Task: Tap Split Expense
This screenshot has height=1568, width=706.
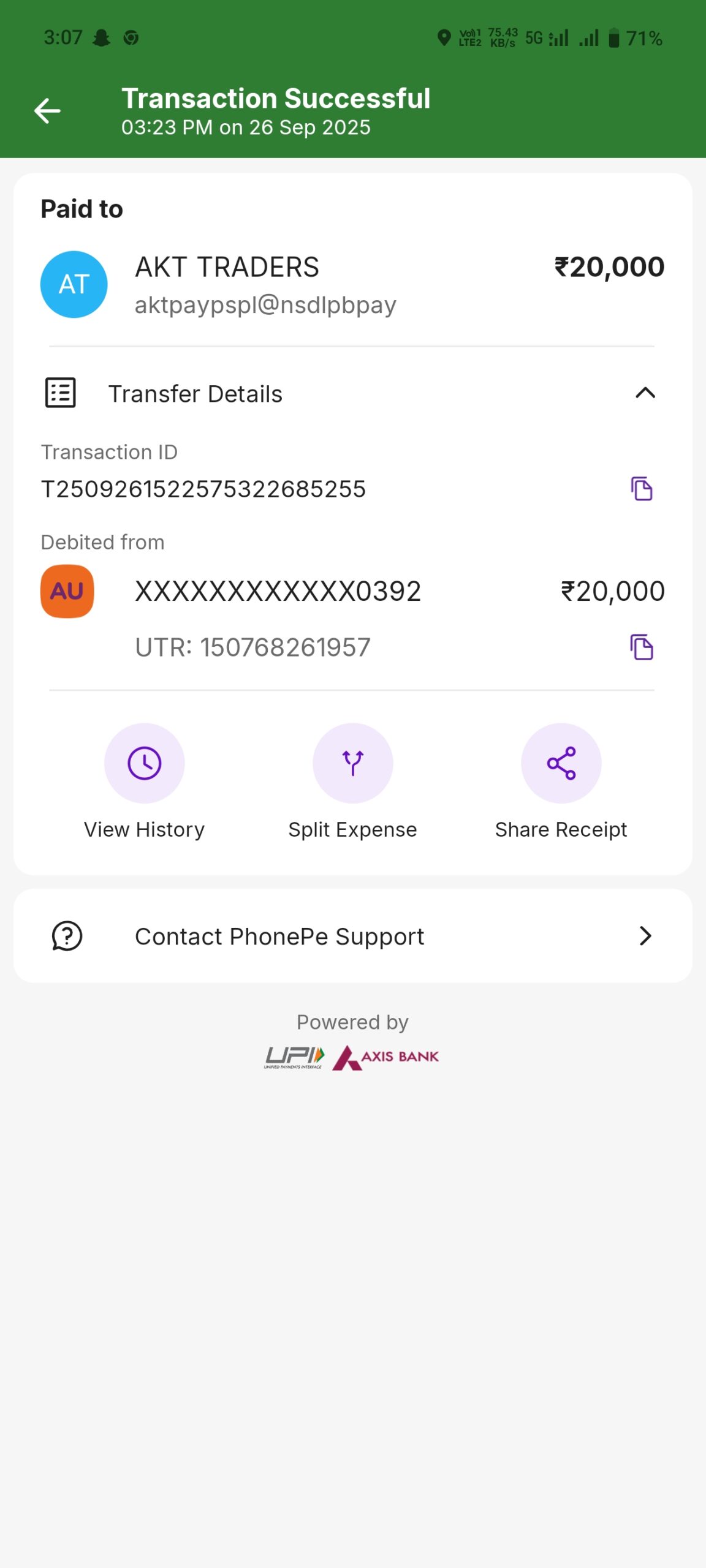Action: point(352,763)
